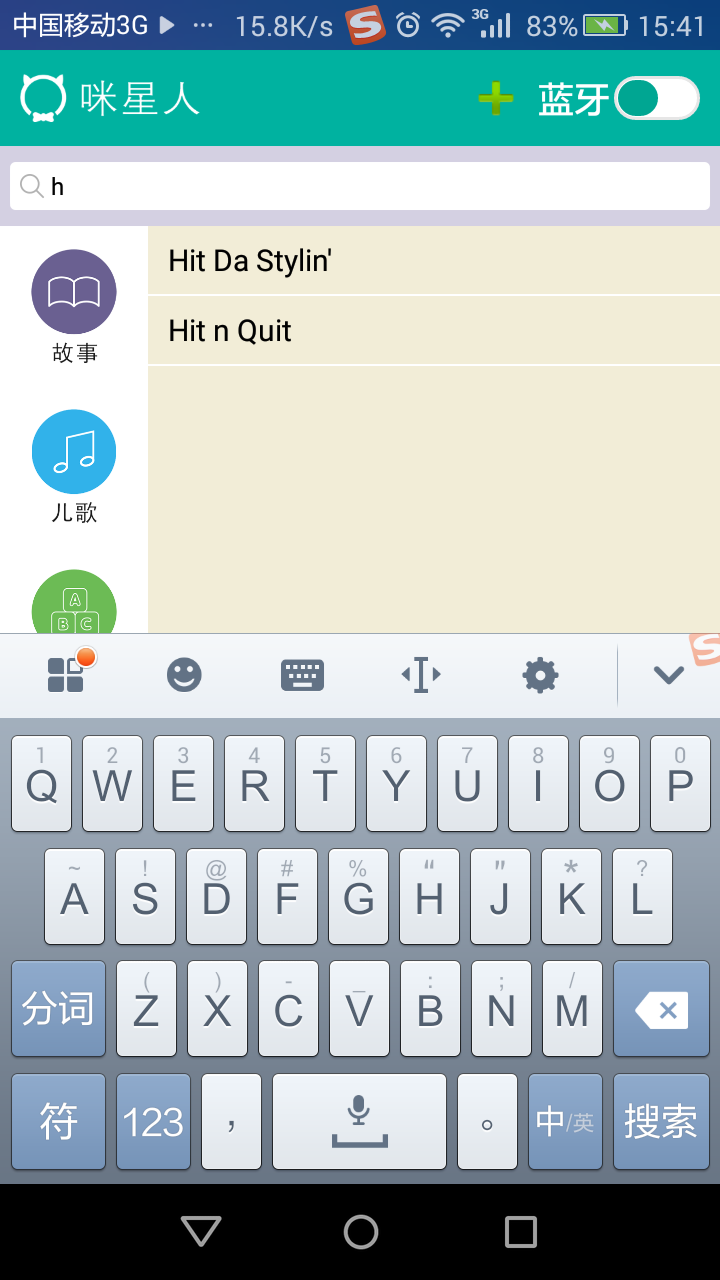The width and height of the screenshot is (720, 1280).
Task: Open the Hit Da Stylin' result
Action: tap(433, 261)
